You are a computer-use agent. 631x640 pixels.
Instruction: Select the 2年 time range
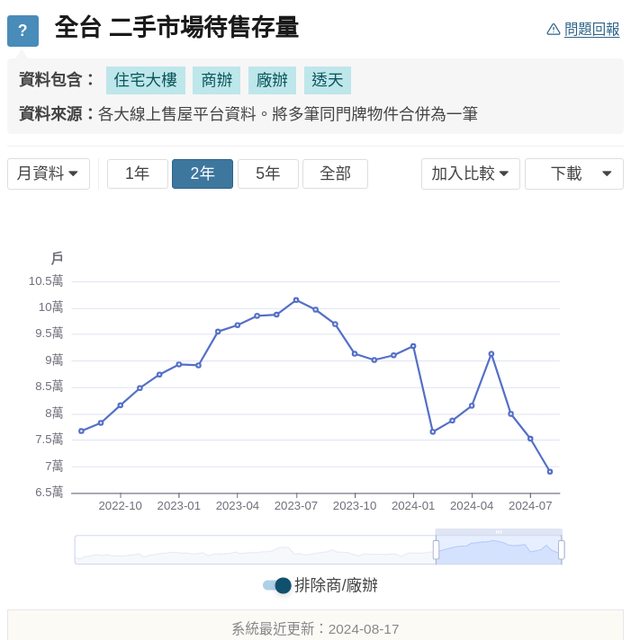click(x=202, y=173)
